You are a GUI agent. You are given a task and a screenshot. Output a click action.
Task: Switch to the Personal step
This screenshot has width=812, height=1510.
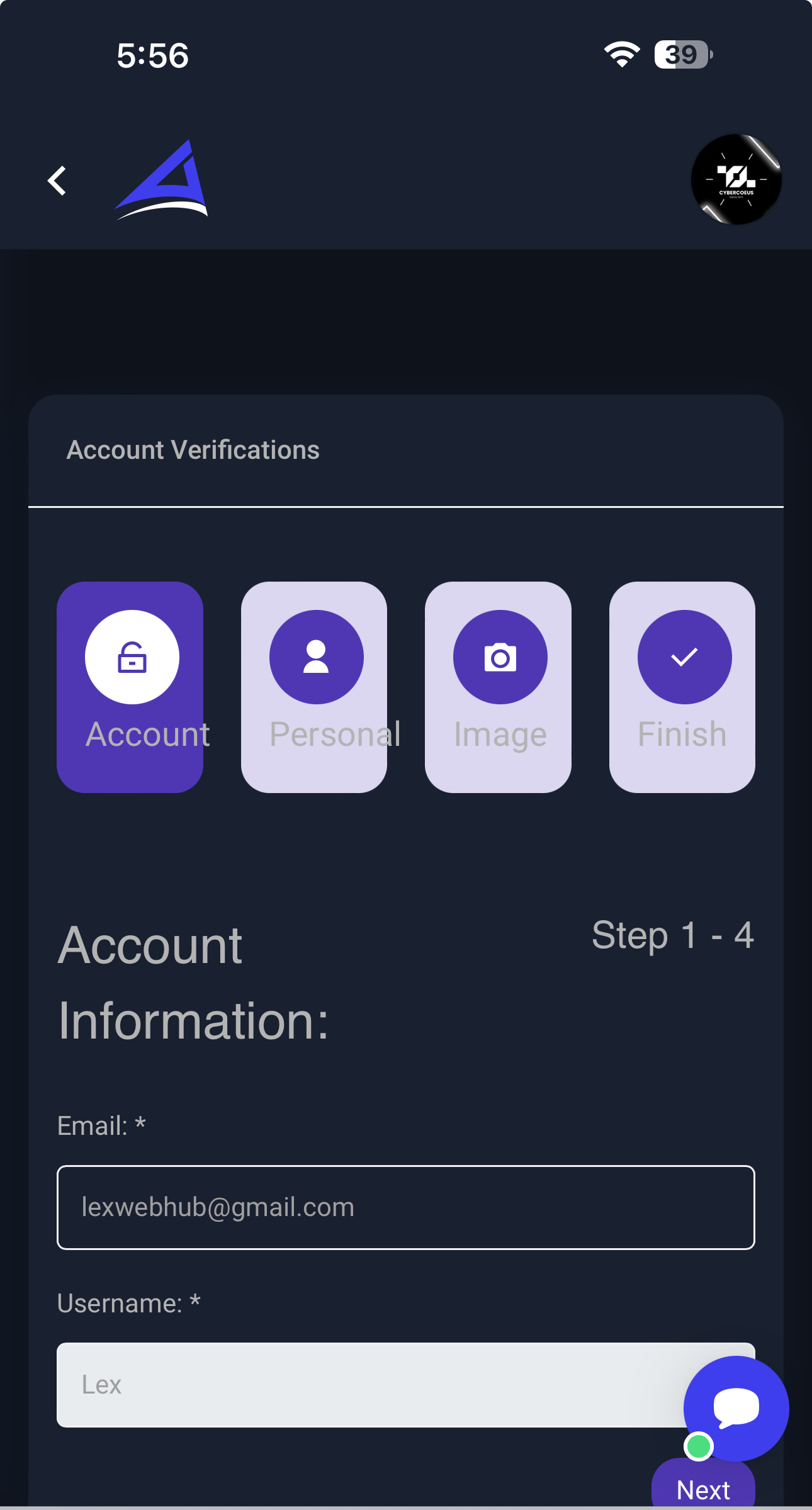(314, 686)
